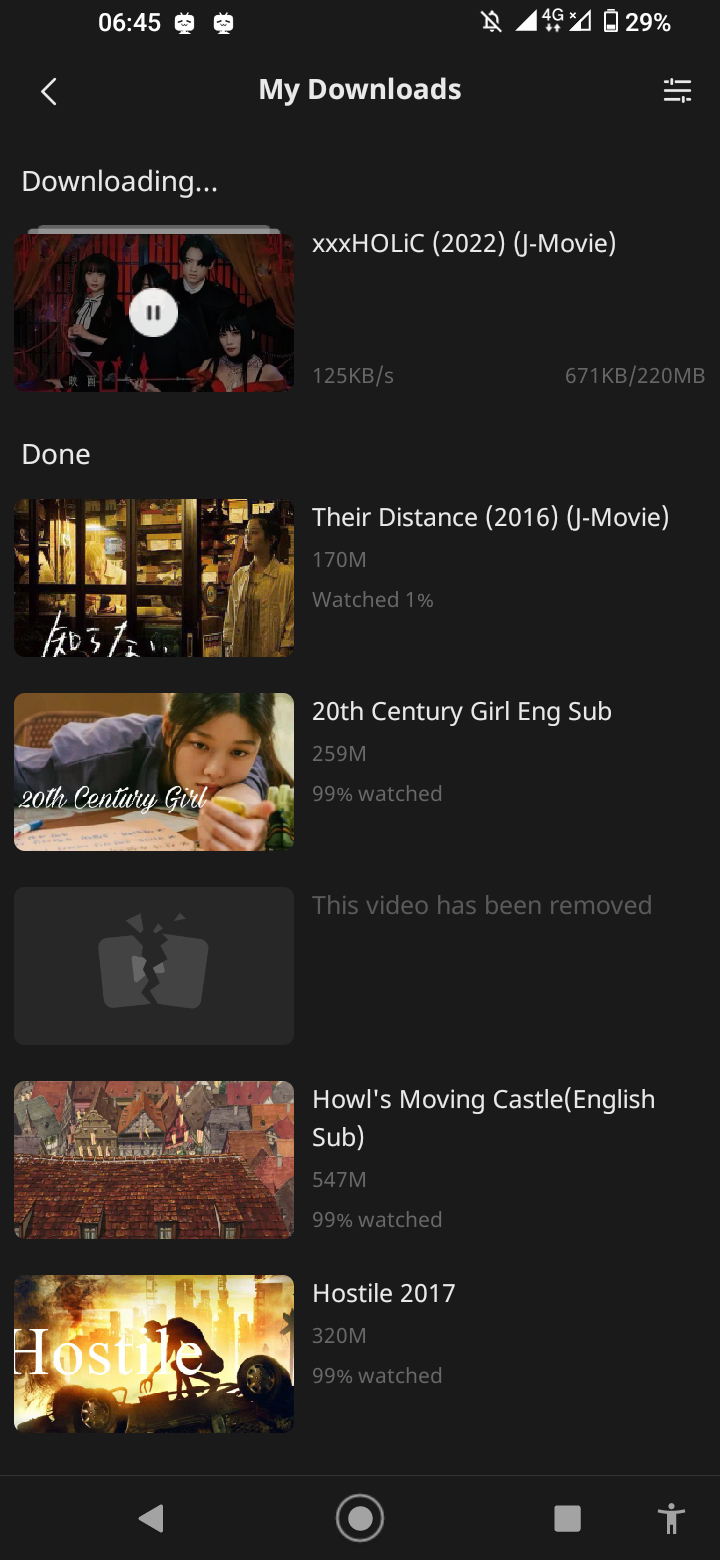This screenshot has height=1560, width=720.
Task: Tap the accessibility shortcut icon
Action: [x=671, y=1519]
